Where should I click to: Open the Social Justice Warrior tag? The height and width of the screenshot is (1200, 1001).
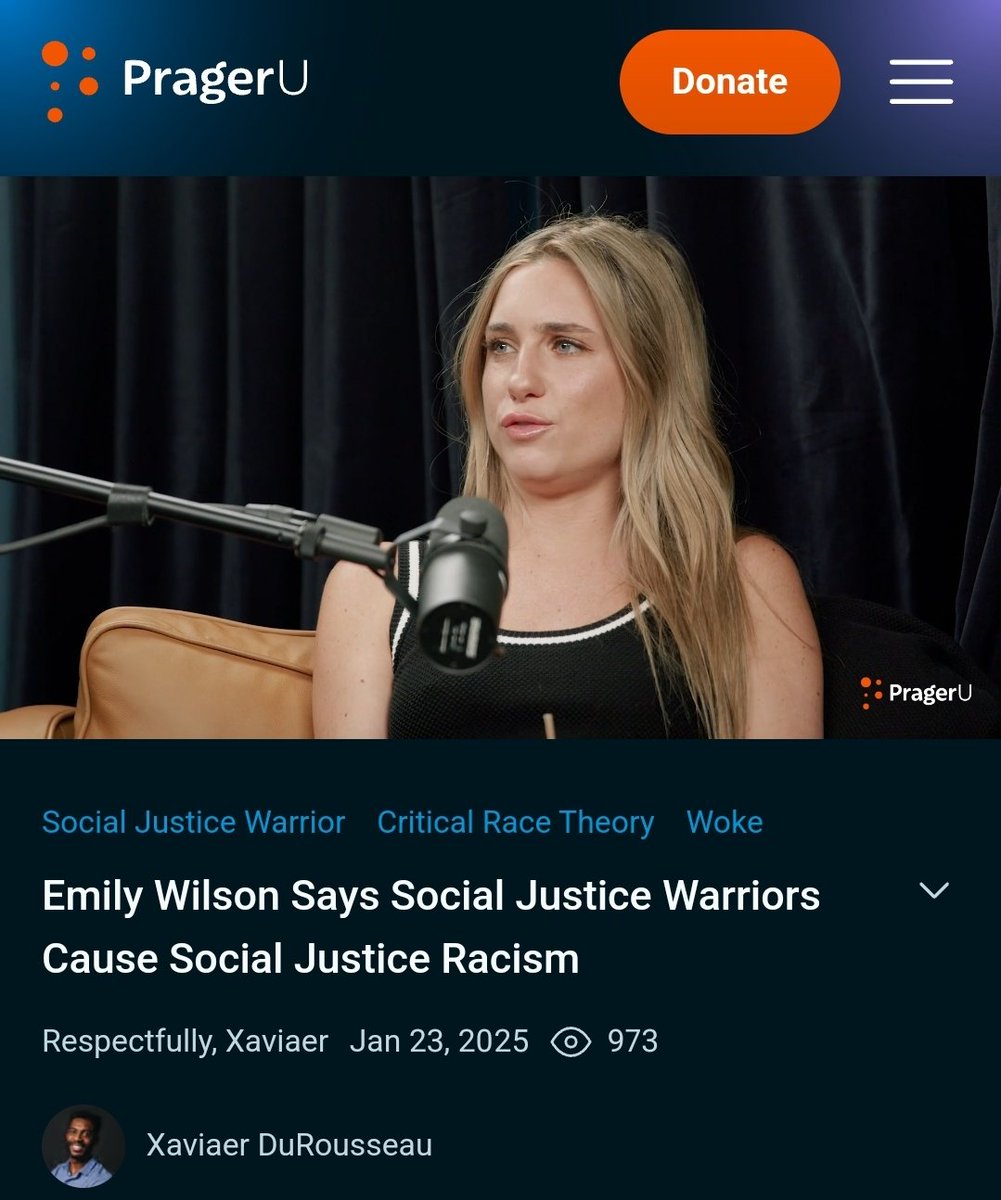tap(193, 822)
